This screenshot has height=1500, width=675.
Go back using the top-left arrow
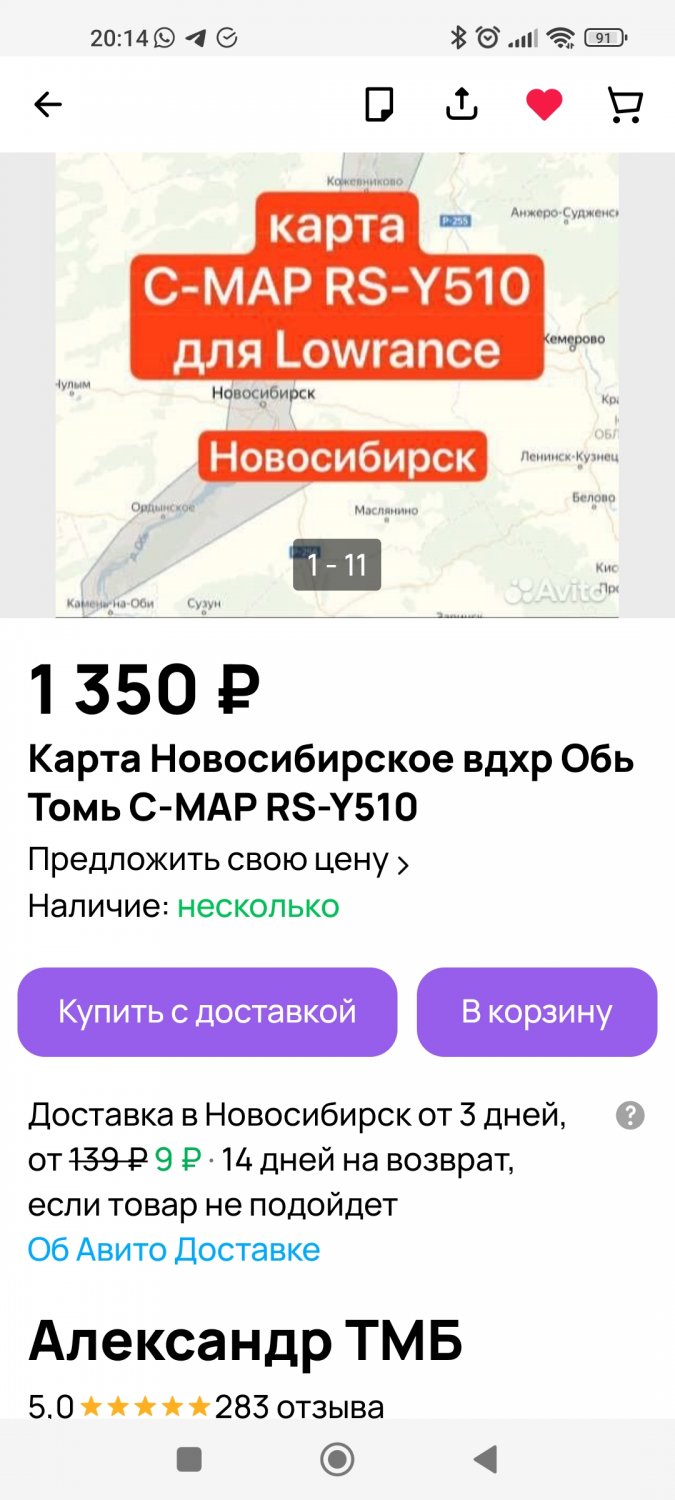tap(48, 104)
